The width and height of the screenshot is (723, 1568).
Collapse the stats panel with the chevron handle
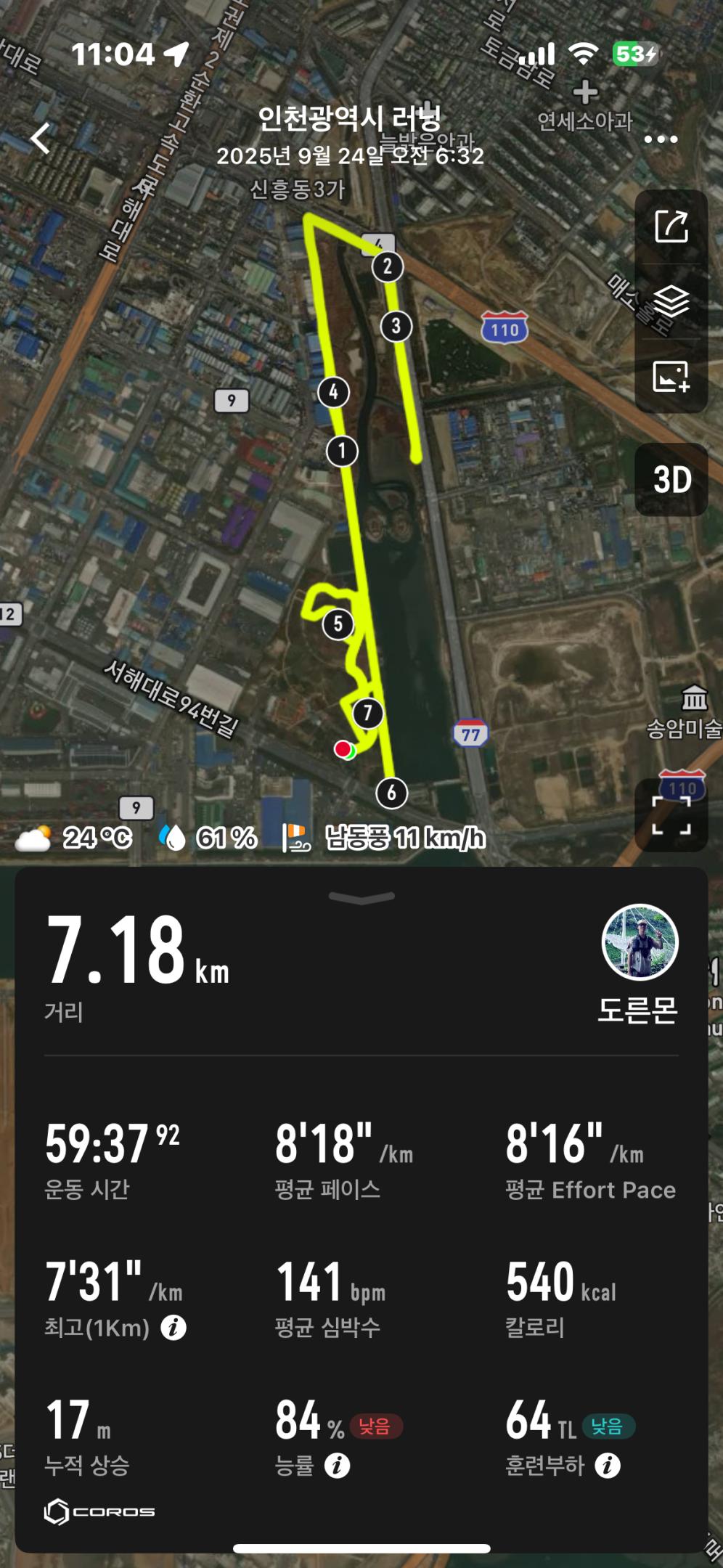tap(361, 898)
